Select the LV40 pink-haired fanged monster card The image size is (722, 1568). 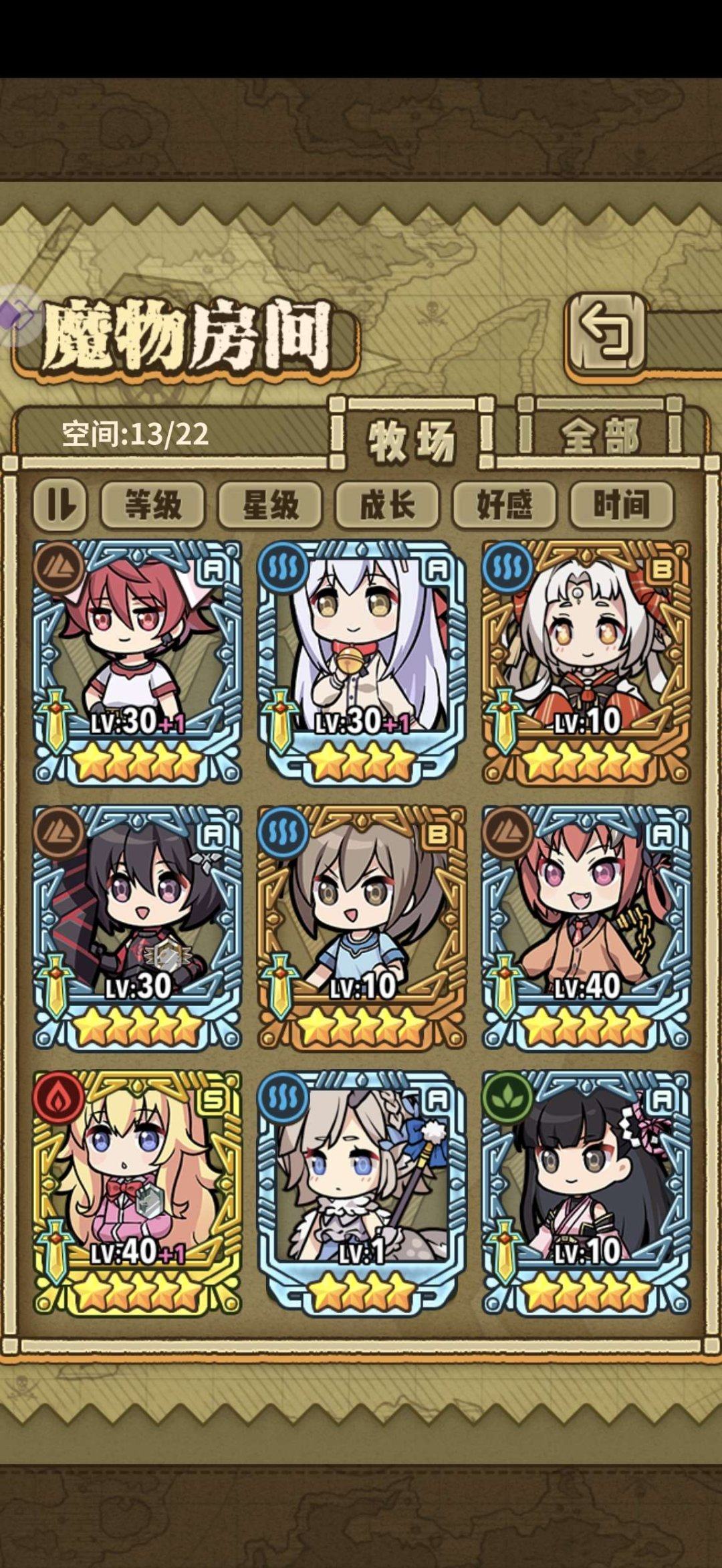click(x=586, y=926)
